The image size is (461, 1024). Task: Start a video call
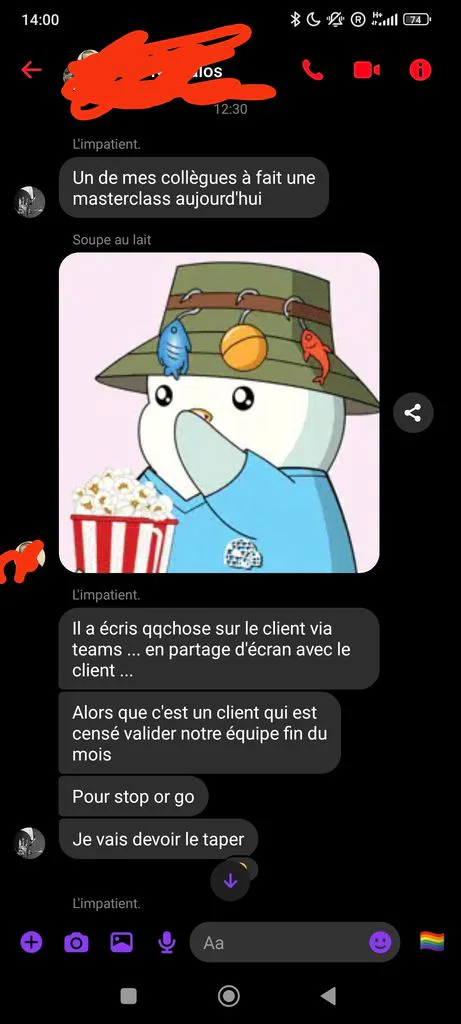367,70
